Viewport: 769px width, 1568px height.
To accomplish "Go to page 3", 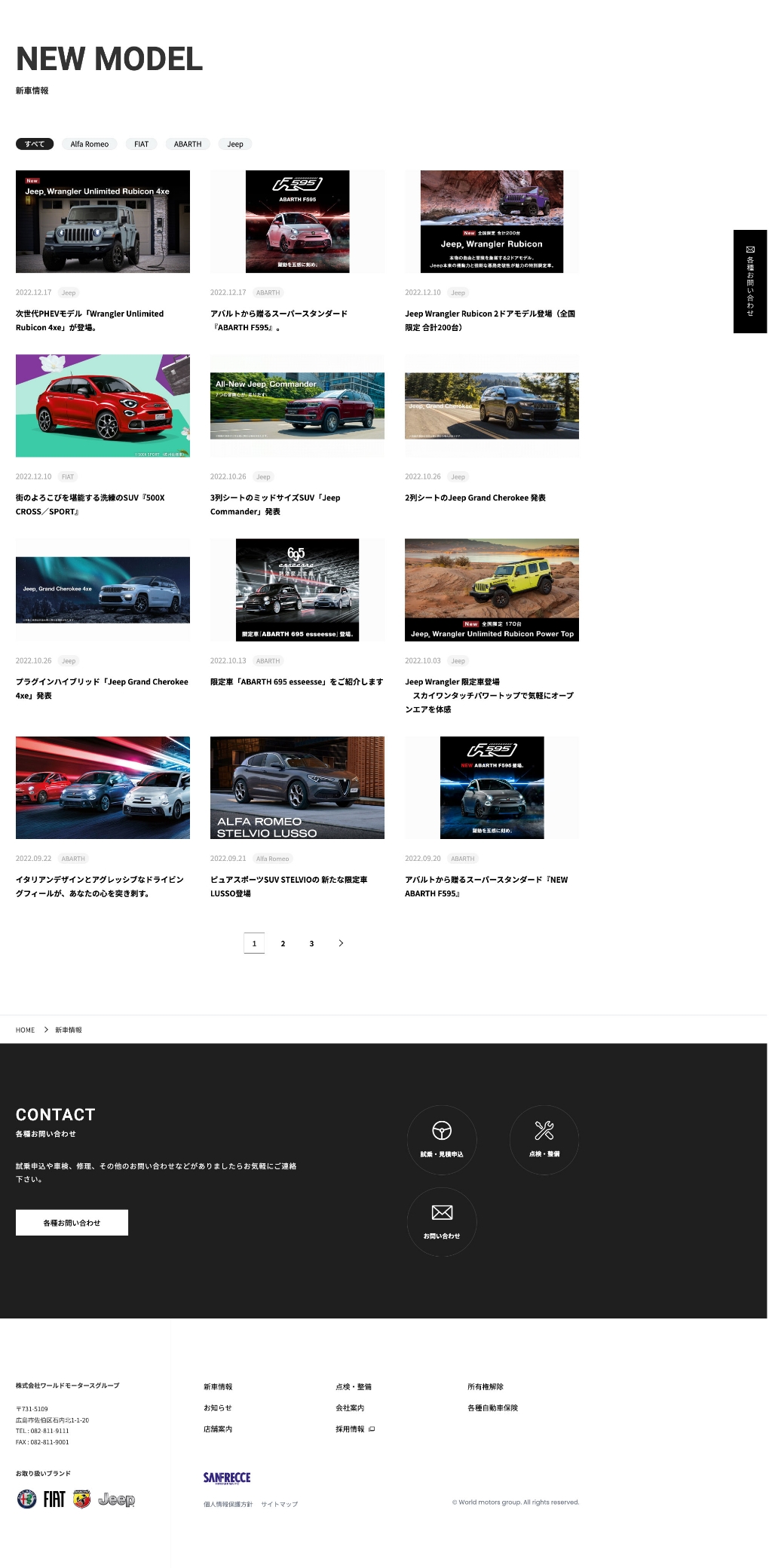I will [x=311, y=943].
